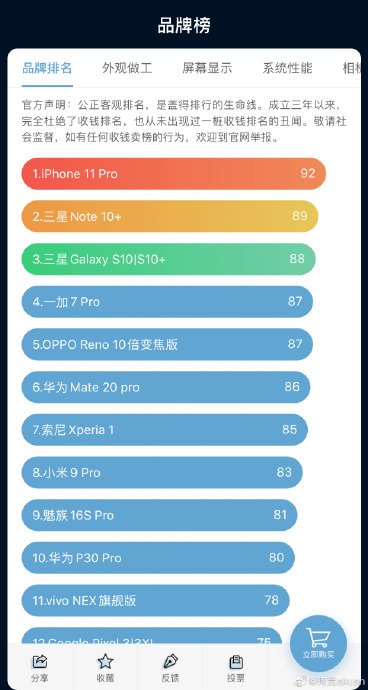Open the 三星 Note 10+ entry
This screenshot has height=690, width=368.
(x=169, y=216)
